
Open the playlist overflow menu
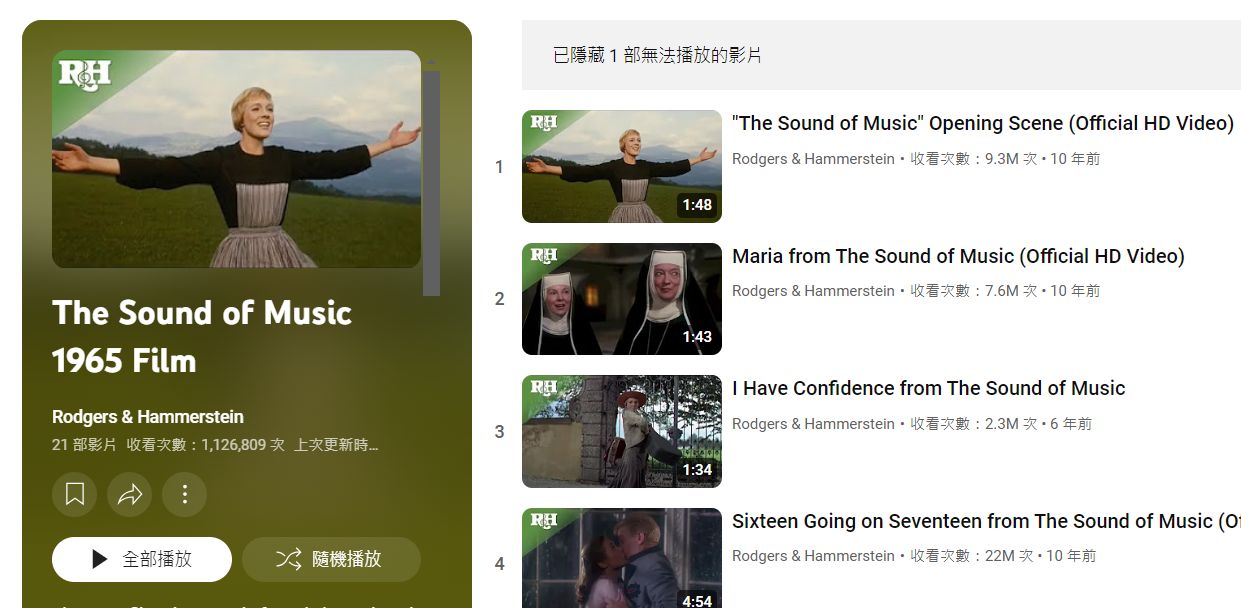coord(184,494)
